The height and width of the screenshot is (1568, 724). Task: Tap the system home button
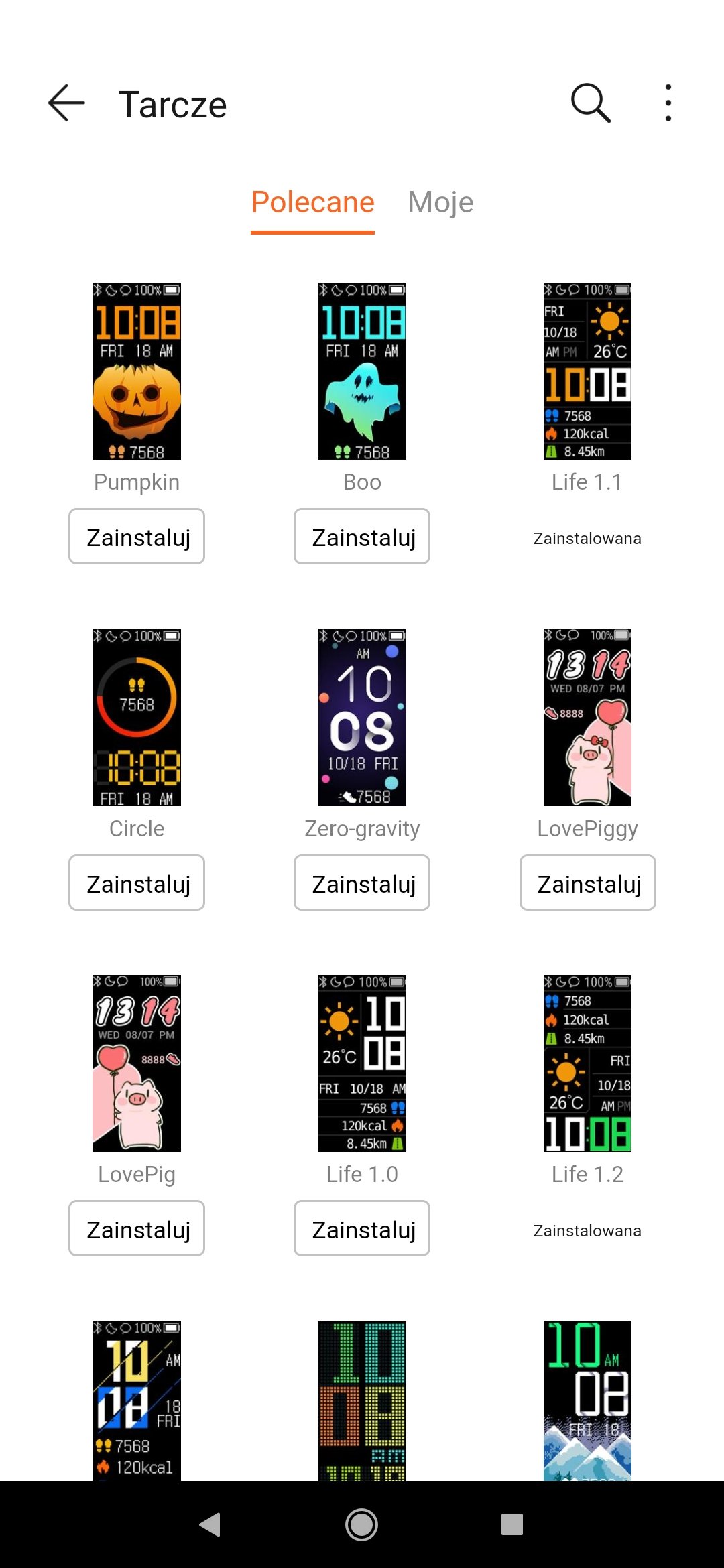click(362, 1524)
